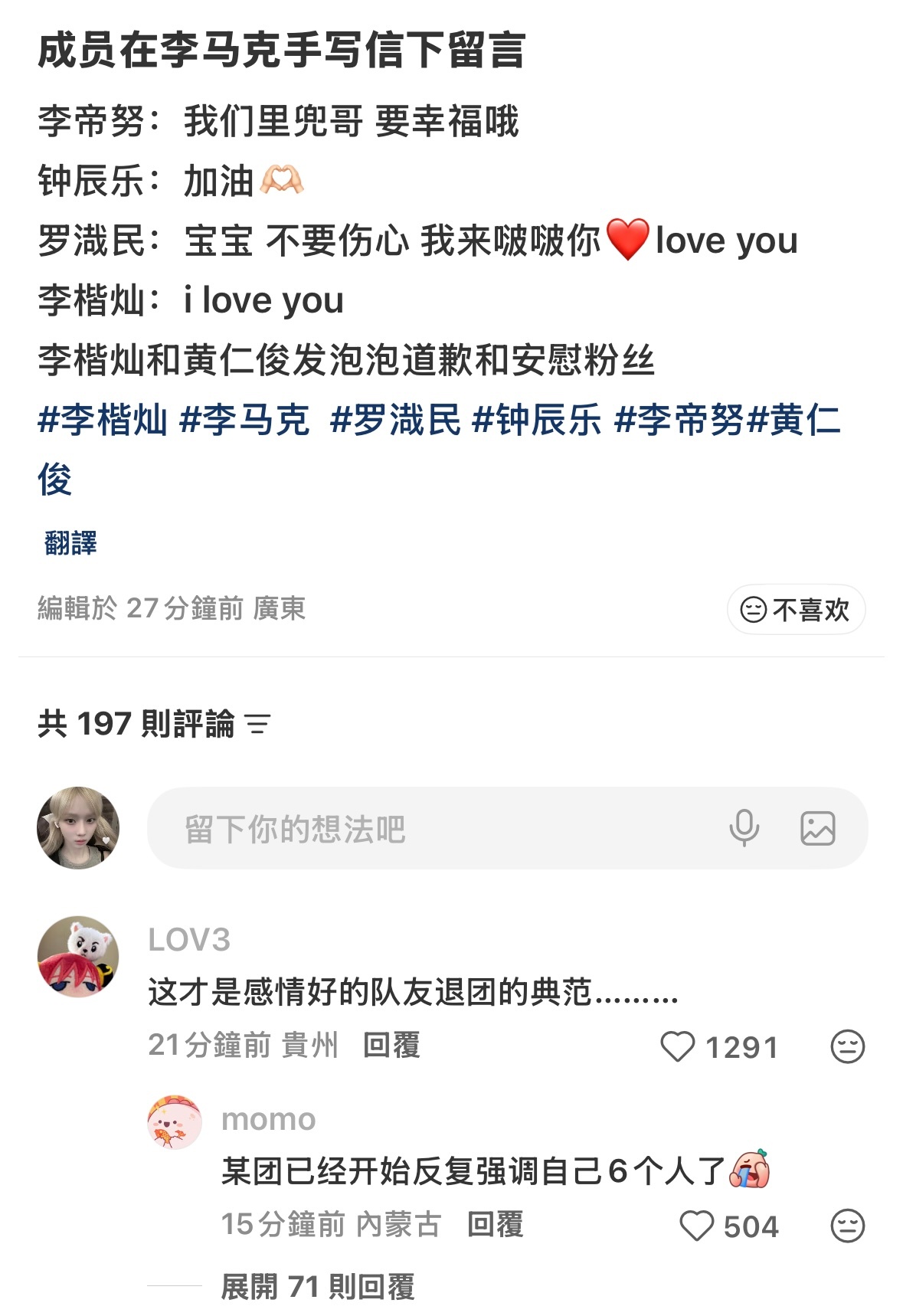Click the 留下你的想法吧 comment field

383,829
